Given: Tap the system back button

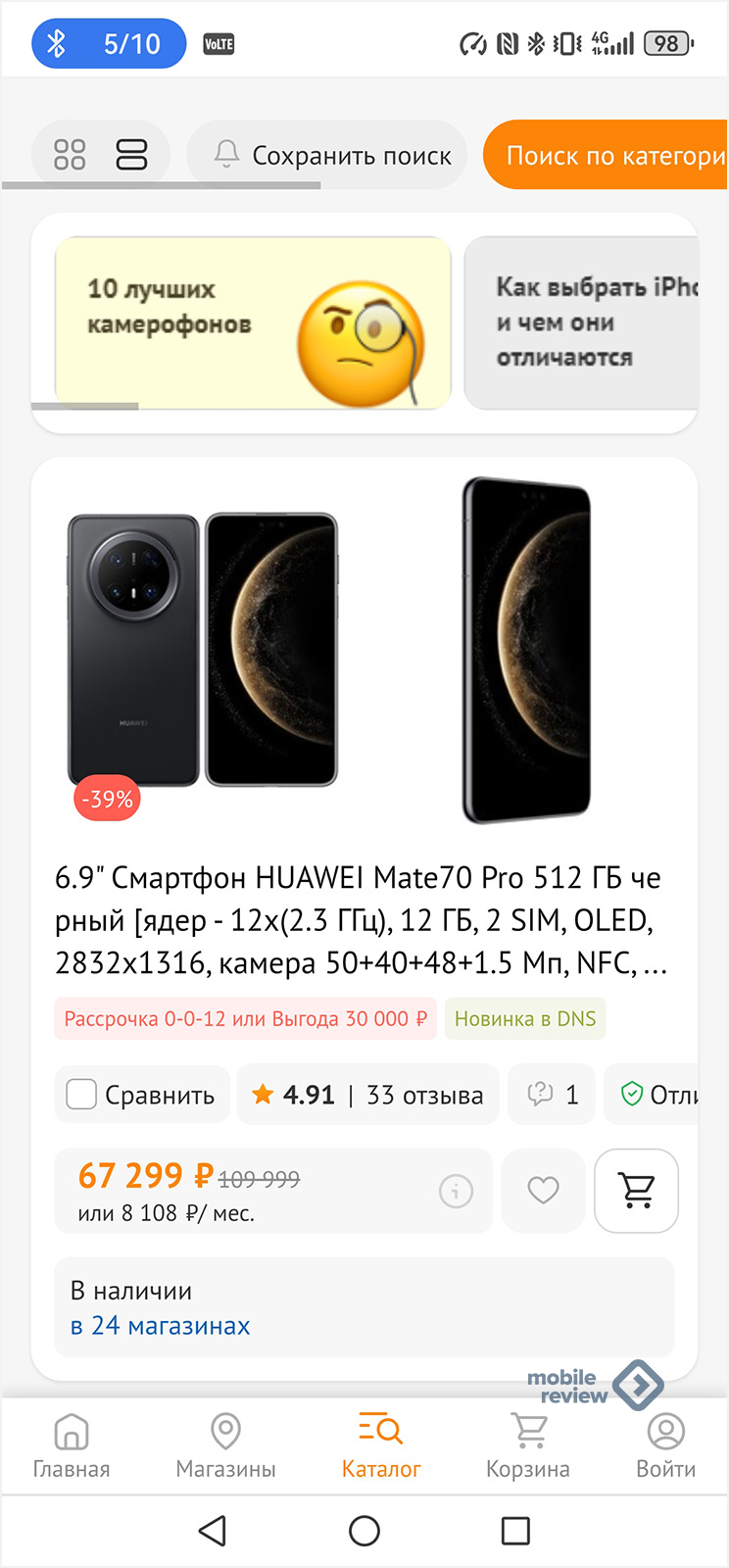Looking at the screenshot, I should tap(213, 1531).
